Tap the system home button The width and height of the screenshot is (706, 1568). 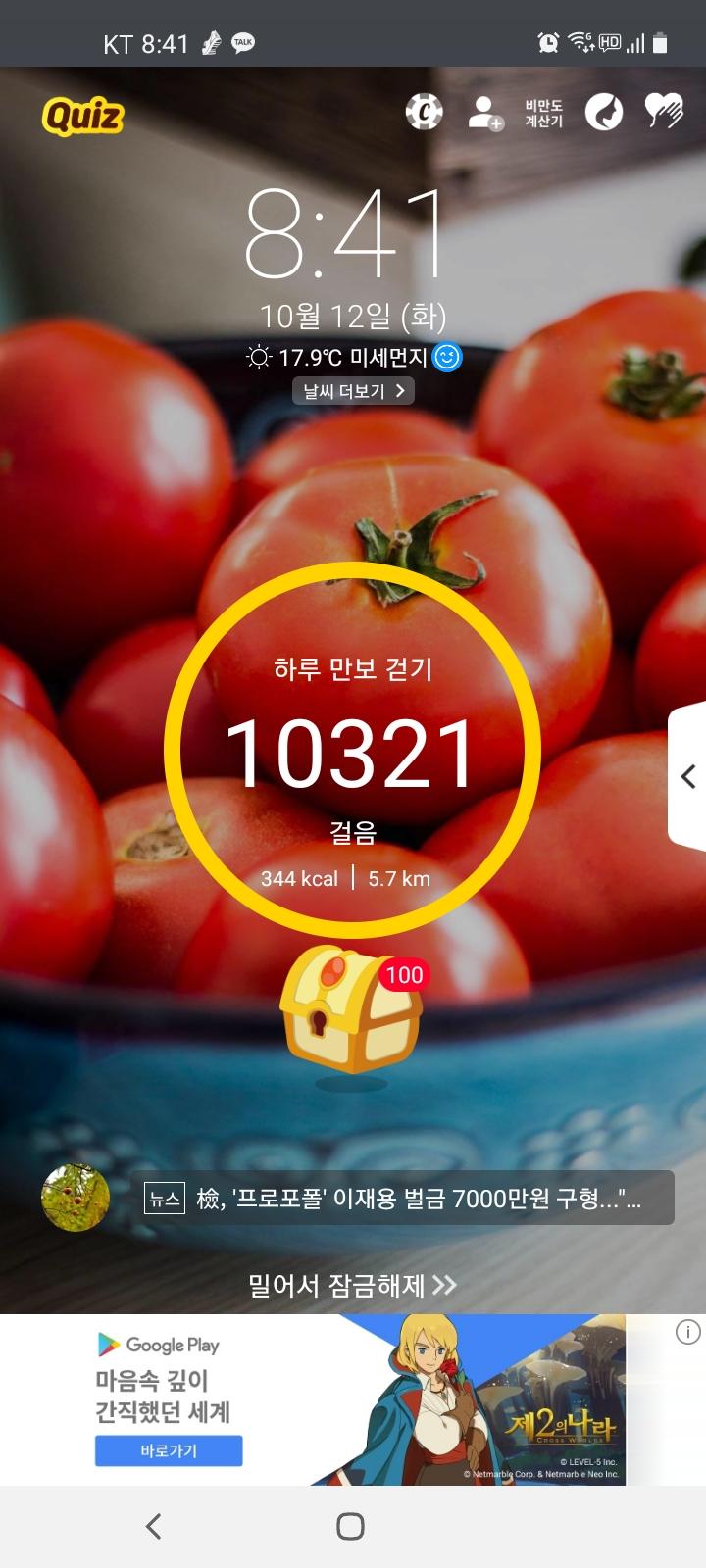pos(351,1526)
